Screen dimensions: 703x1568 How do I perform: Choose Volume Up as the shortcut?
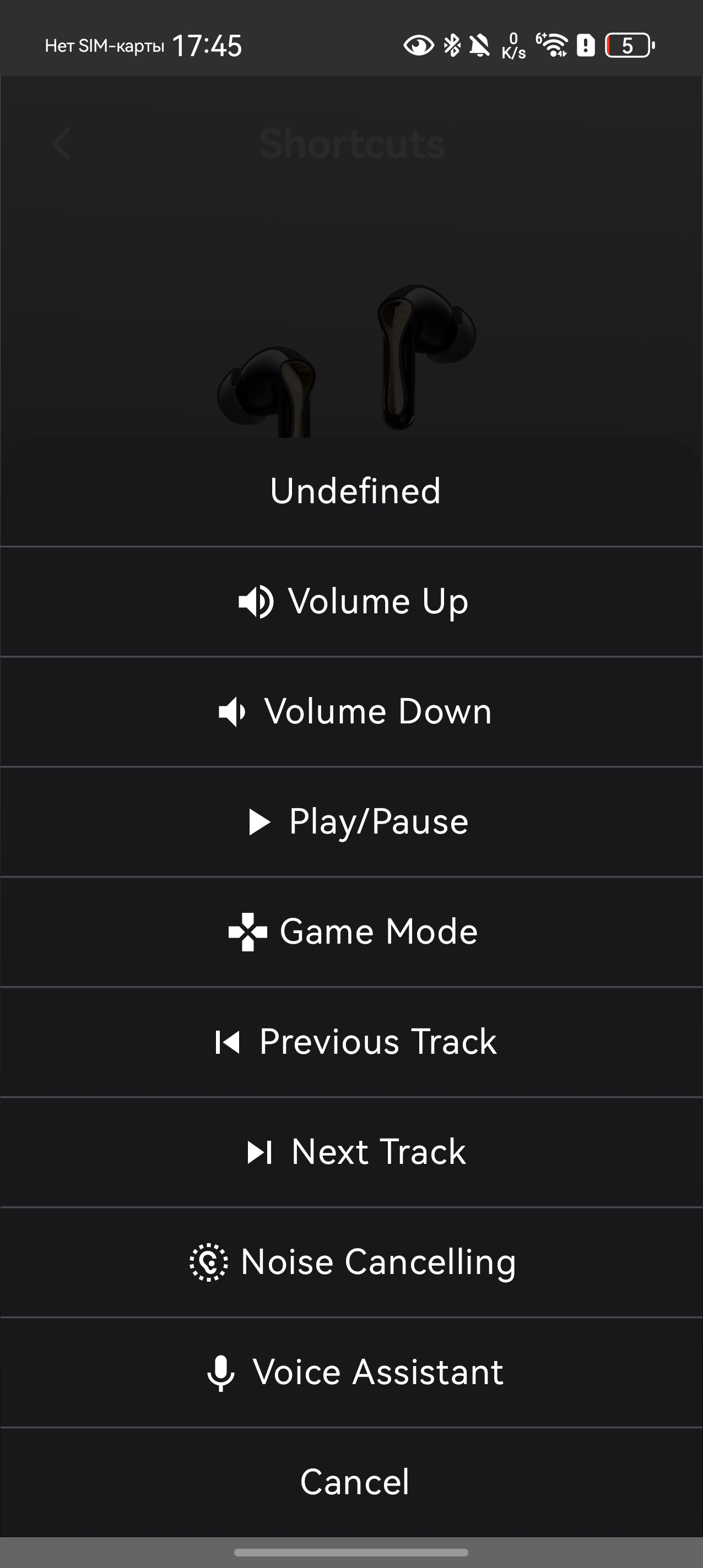(x=353, y=601)
